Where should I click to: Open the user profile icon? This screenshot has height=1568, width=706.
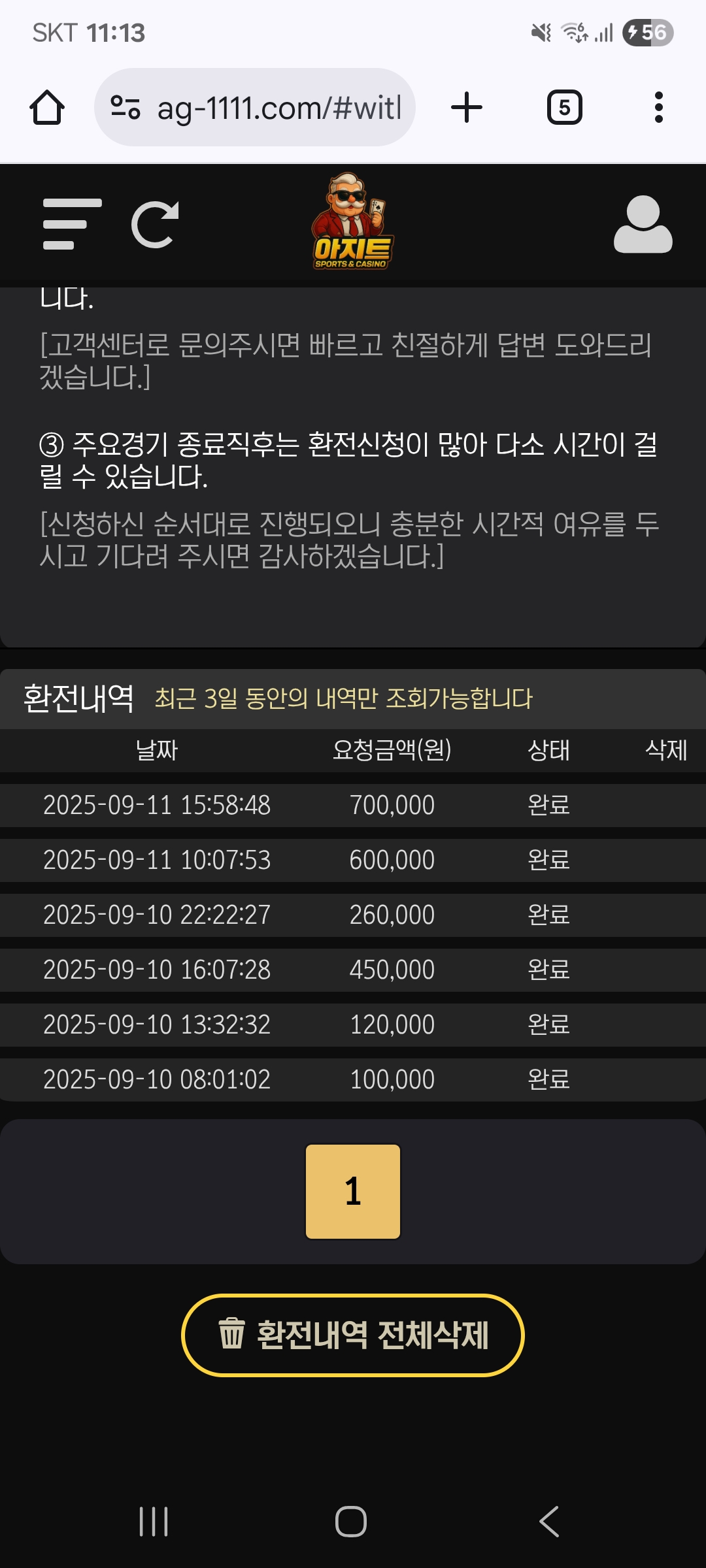[643, 224]
